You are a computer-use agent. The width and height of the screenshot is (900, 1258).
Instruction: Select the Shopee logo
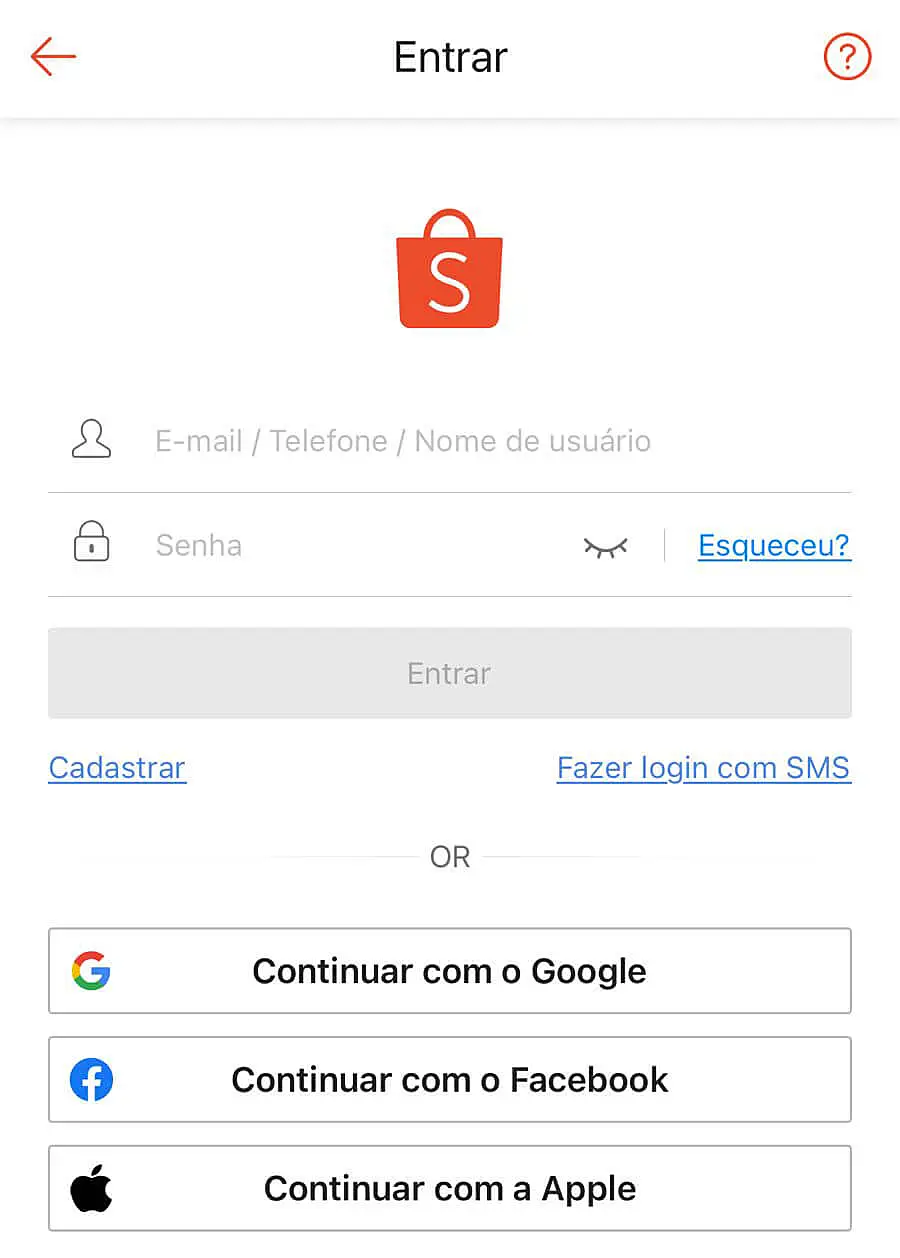click(x=449, y=268)
